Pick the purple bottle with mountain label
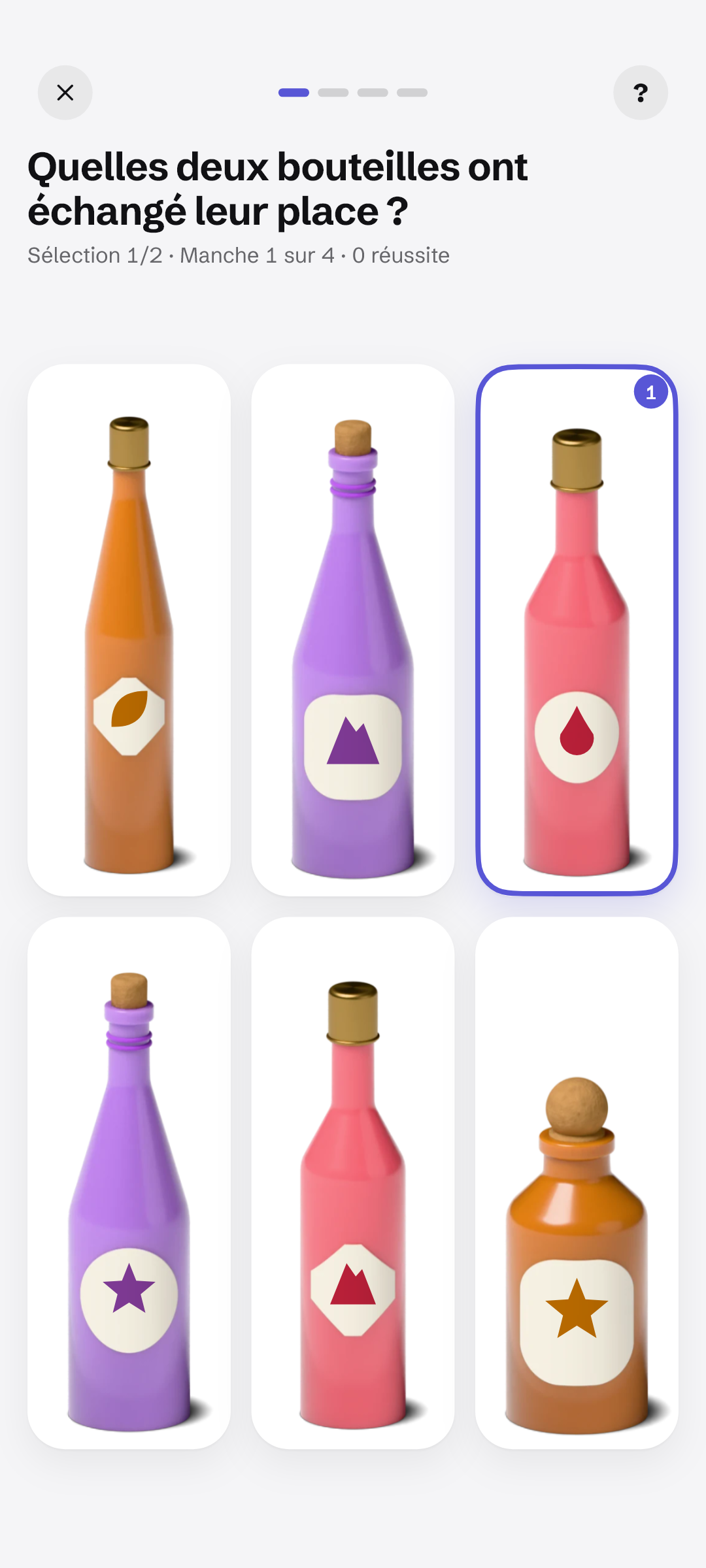The width and height of the screenshot is (706, 1568). click(x=353, y=630)
